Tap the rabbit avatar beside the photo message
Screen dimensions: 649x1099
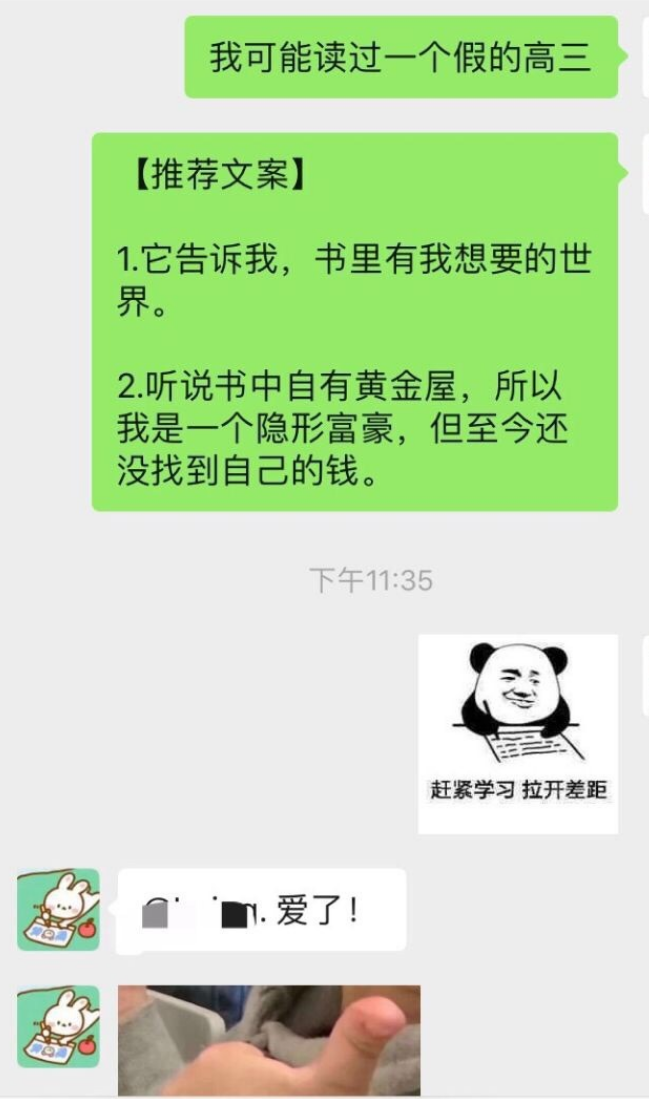59,1026
